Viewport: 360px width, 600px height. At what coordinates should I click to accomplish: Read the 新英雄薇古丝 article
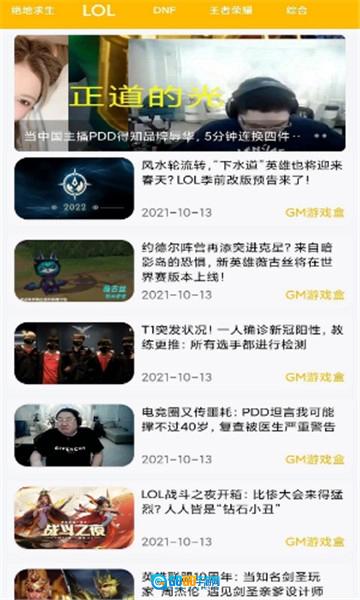click(x=180, y=271)
